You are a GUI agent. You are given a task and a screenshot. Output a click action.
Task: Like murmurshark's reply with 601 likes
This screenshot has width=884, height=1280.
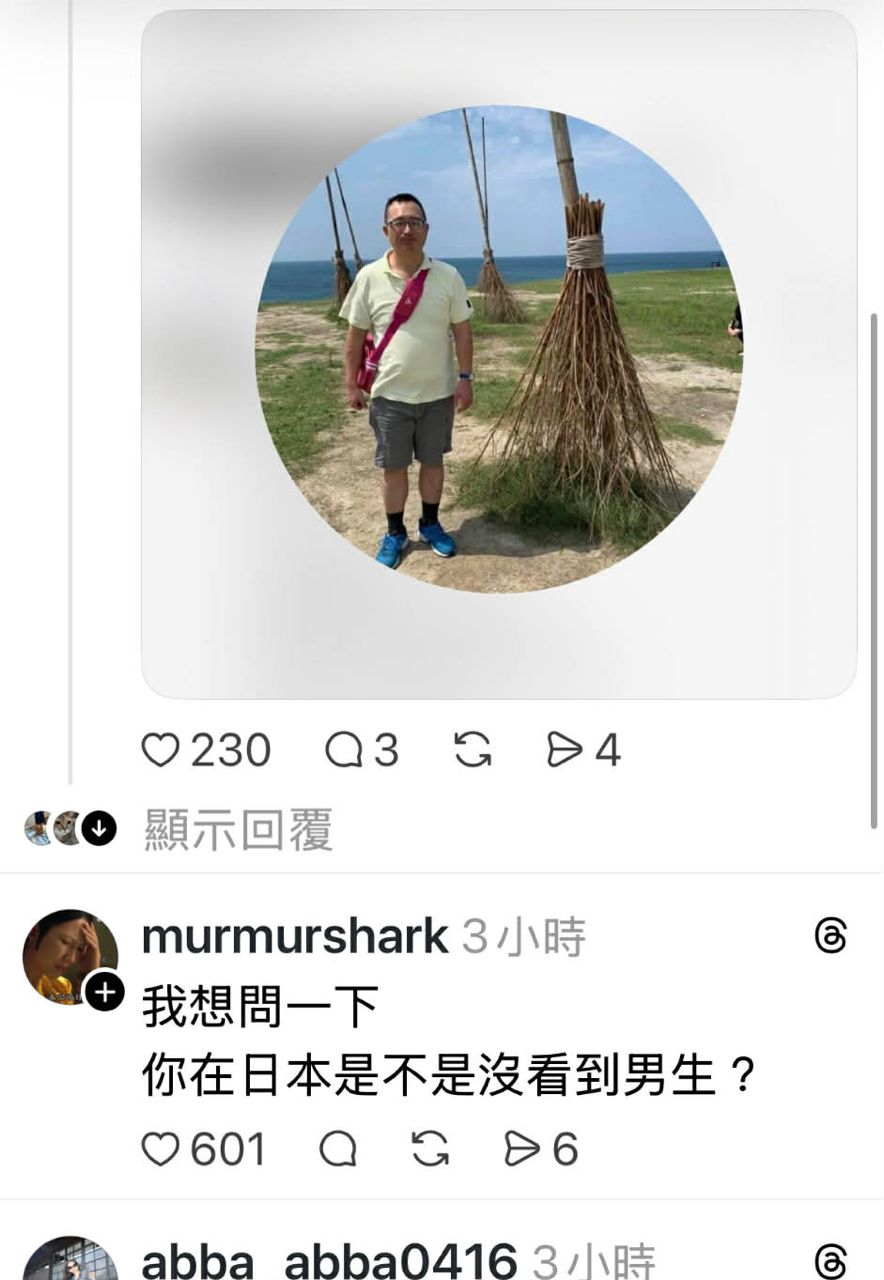tap(160, 1150)
